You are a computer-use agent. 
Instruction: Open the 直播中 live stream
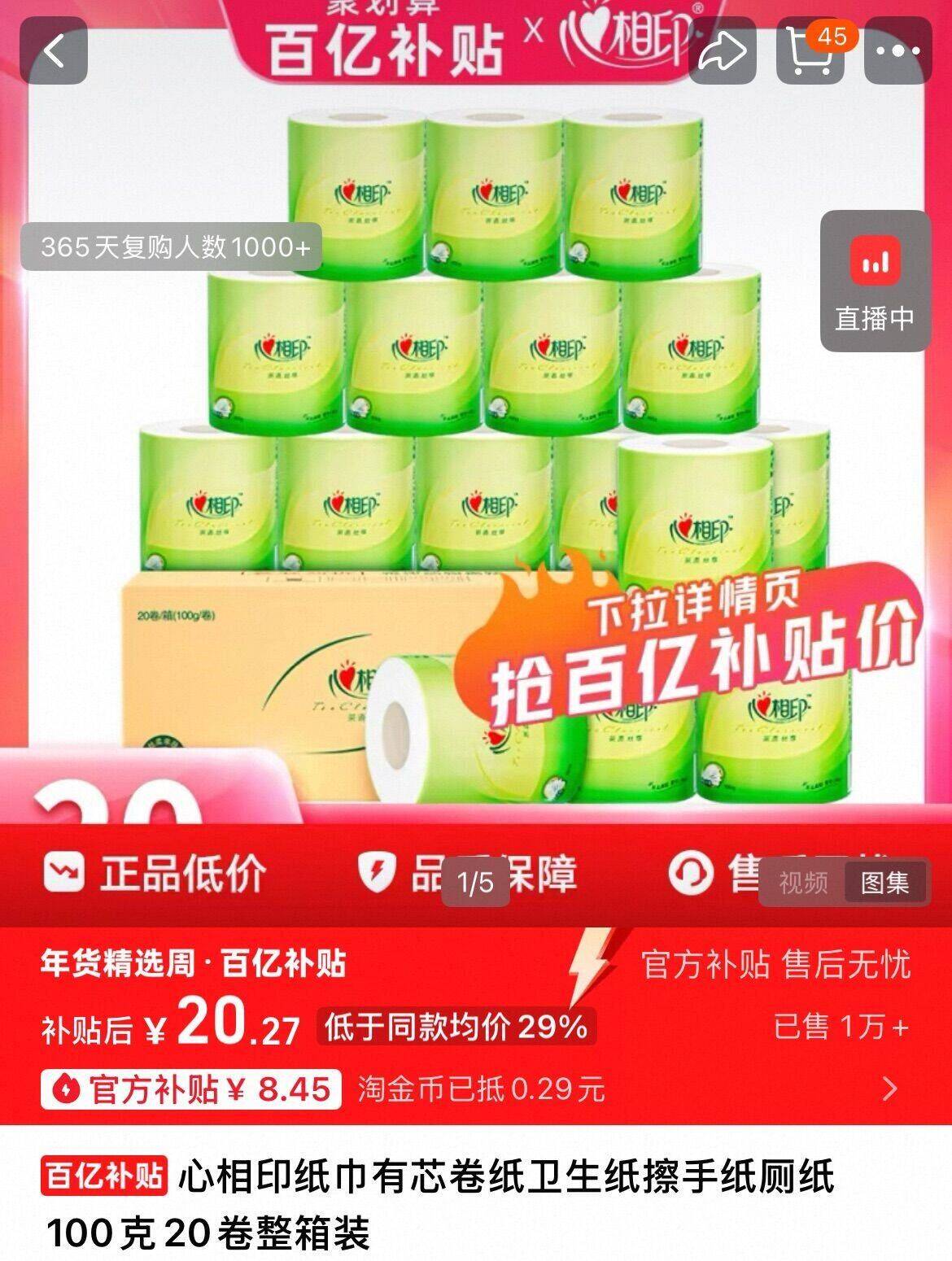click(x=875, y=281)
